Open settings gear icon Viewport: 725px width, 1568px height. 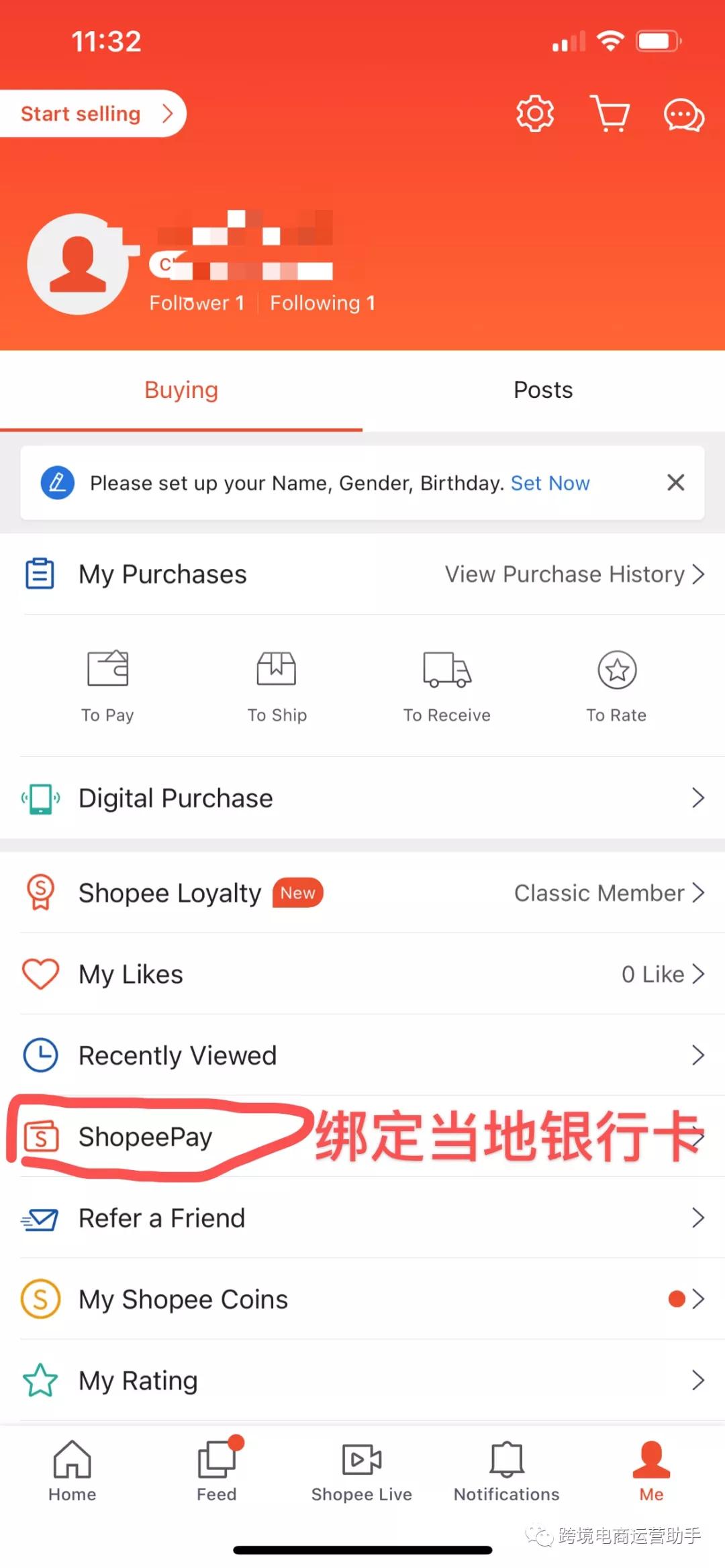click(x=535, y=113)
